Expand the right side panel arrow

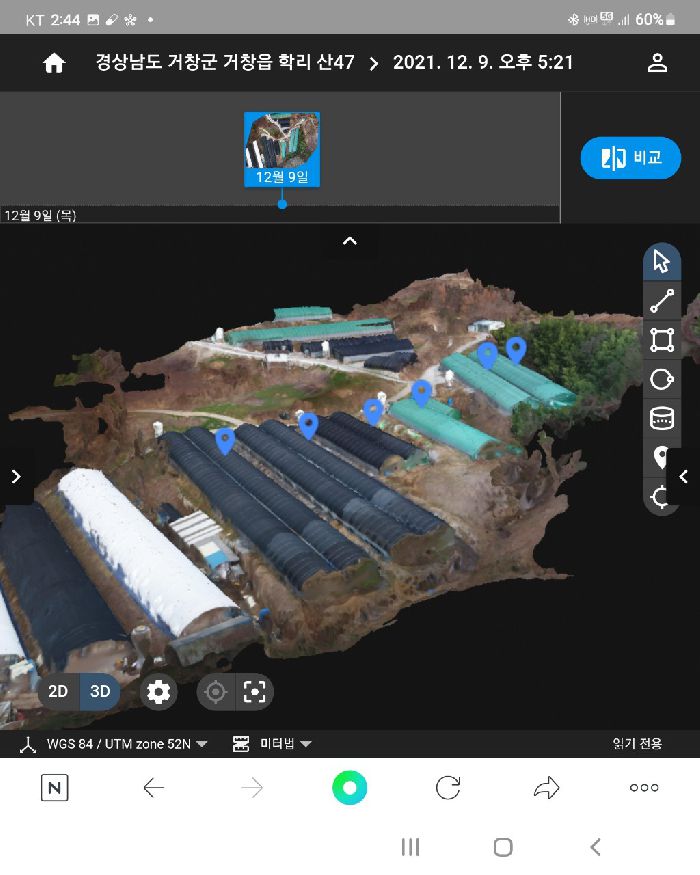coord(685,478)
